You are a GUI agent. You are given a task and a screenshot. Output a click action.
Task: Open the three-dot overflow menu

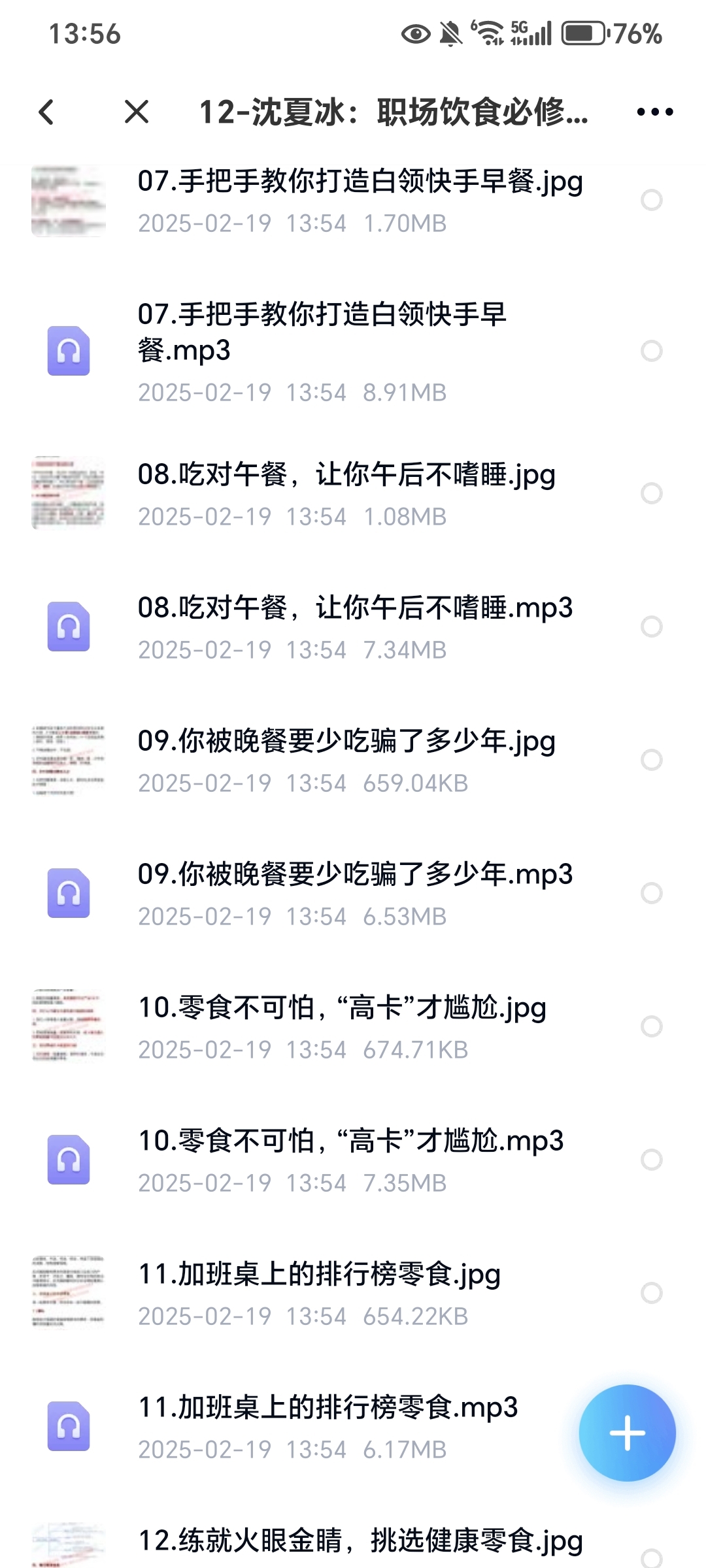pos(655,112)
